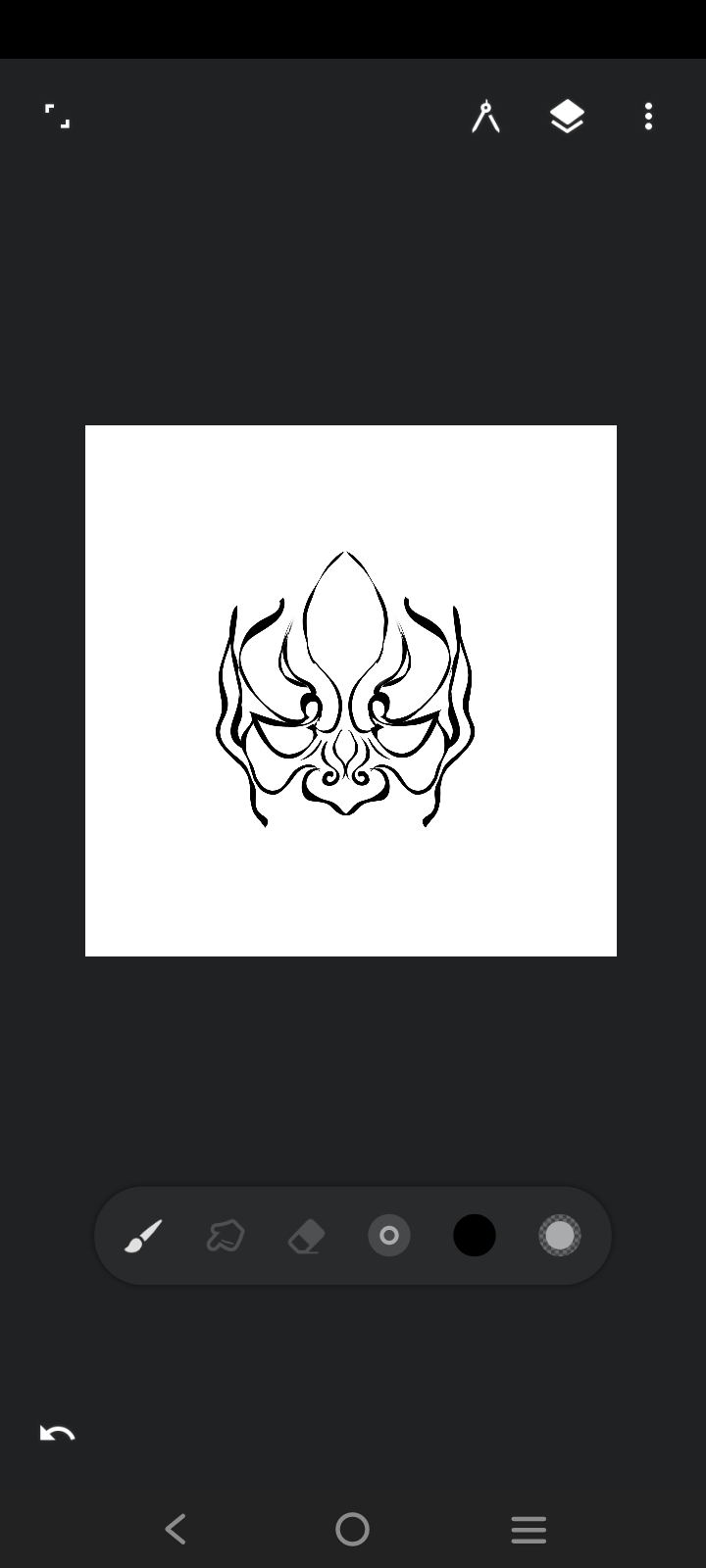Select the smudge tool
This screenshot has height=1568, width=706.
(x=225, y=1236)
